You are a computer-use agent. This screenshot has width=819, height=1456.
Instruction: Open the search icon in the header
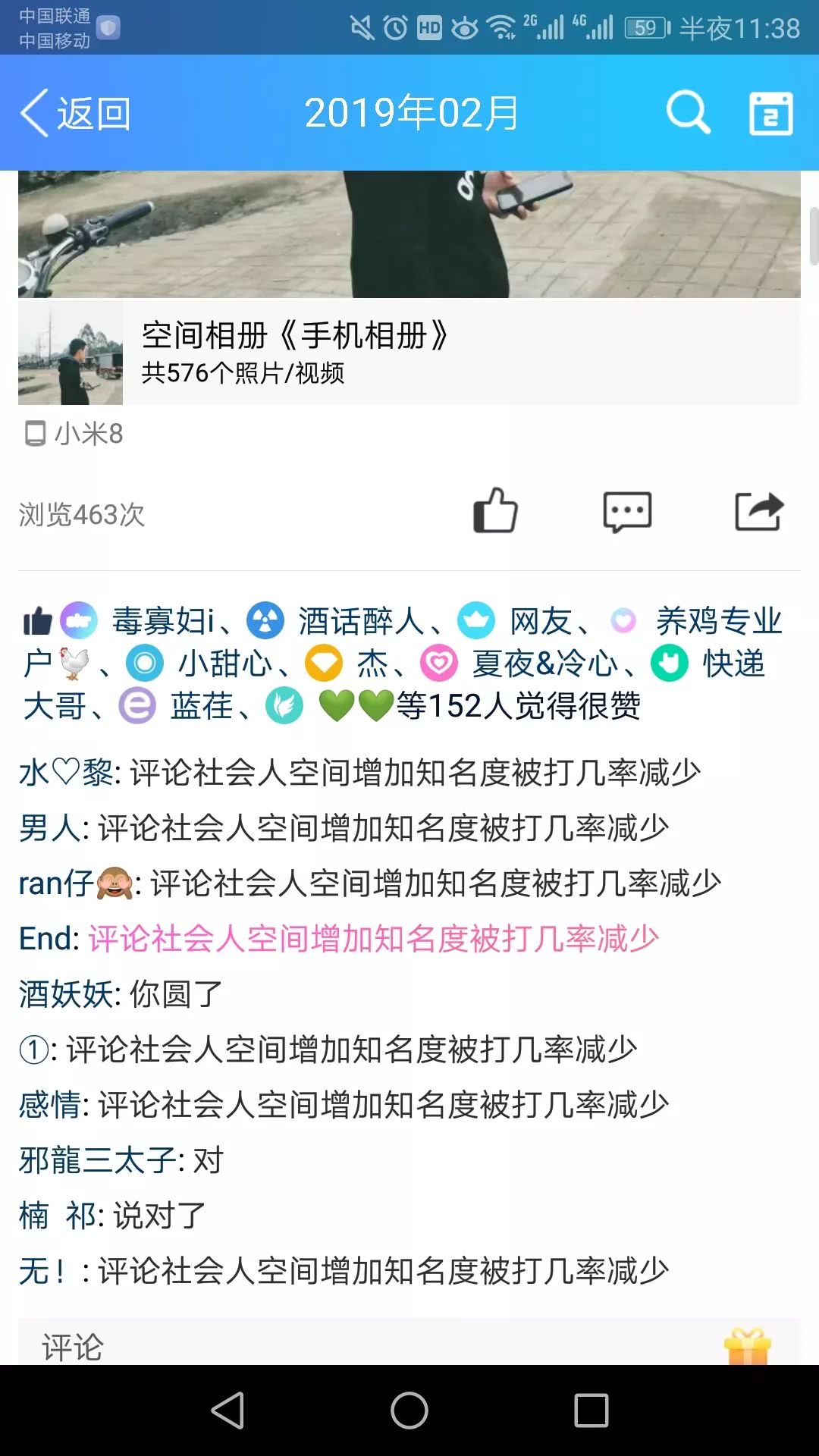tap(687, 112)
